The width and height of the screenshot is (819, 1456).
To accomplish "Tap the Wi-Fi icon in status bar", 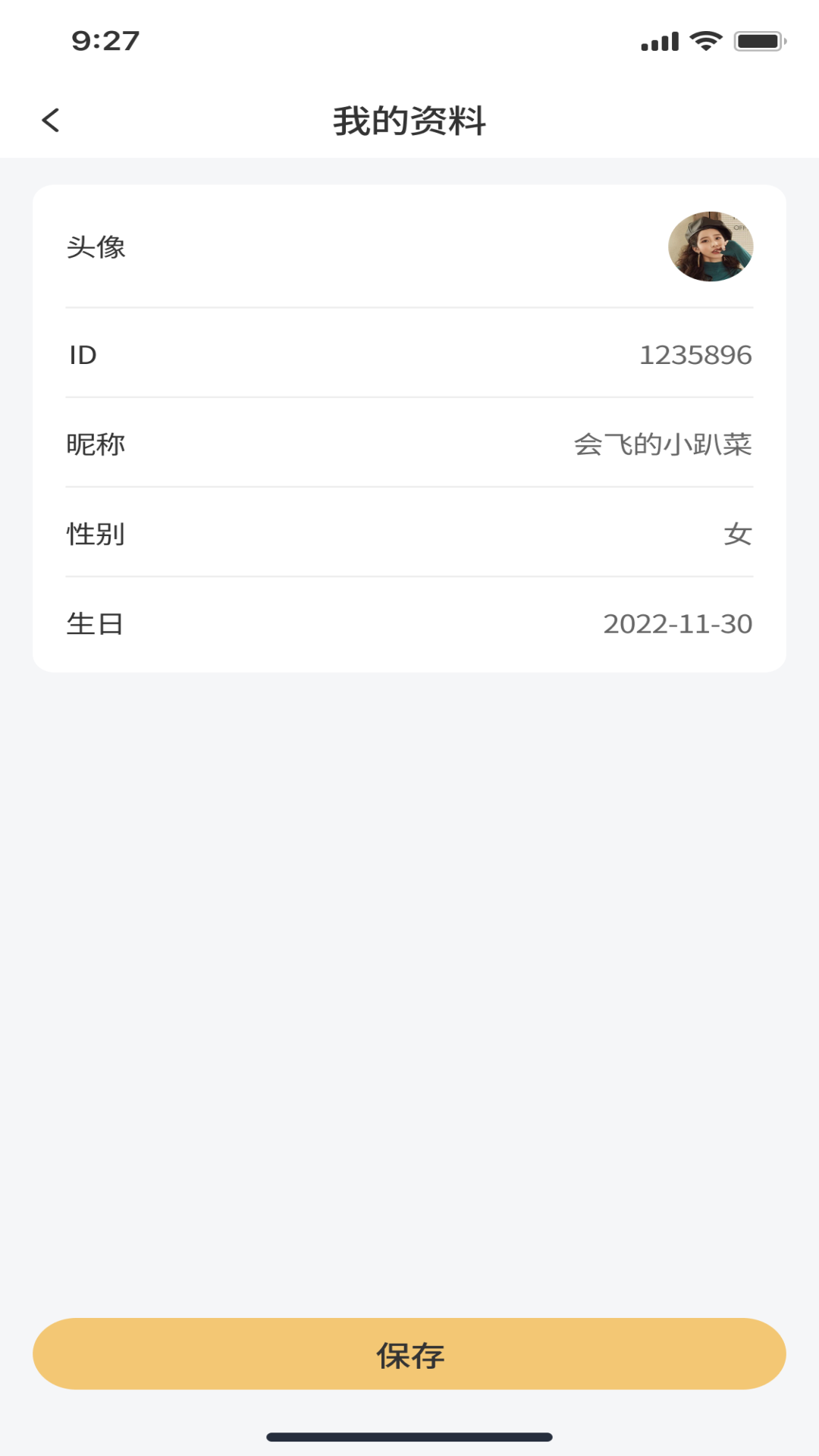I will pyautogui.click(x=706, y=40).
